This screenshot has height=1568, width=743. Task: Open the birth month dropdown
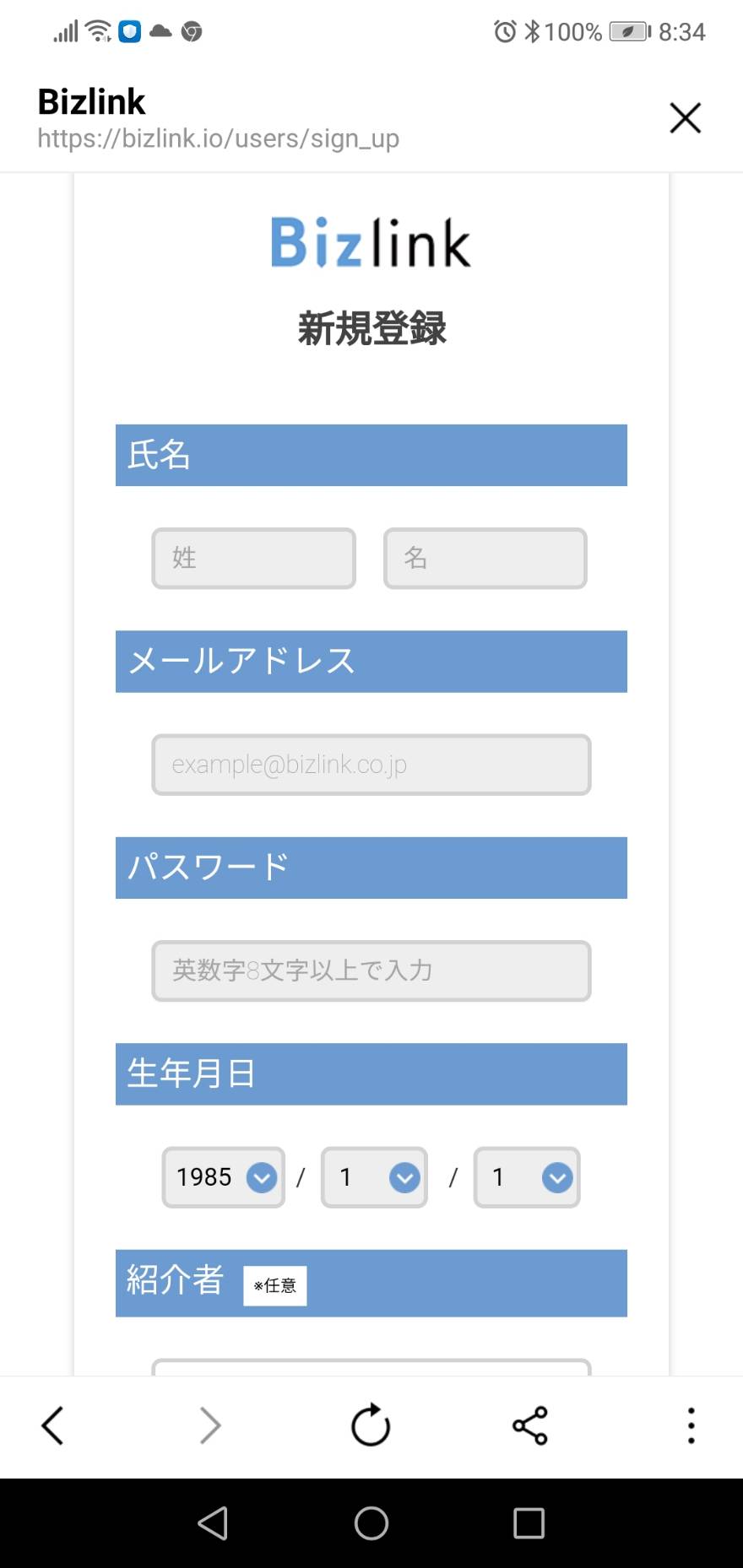tap(374, 1177)
